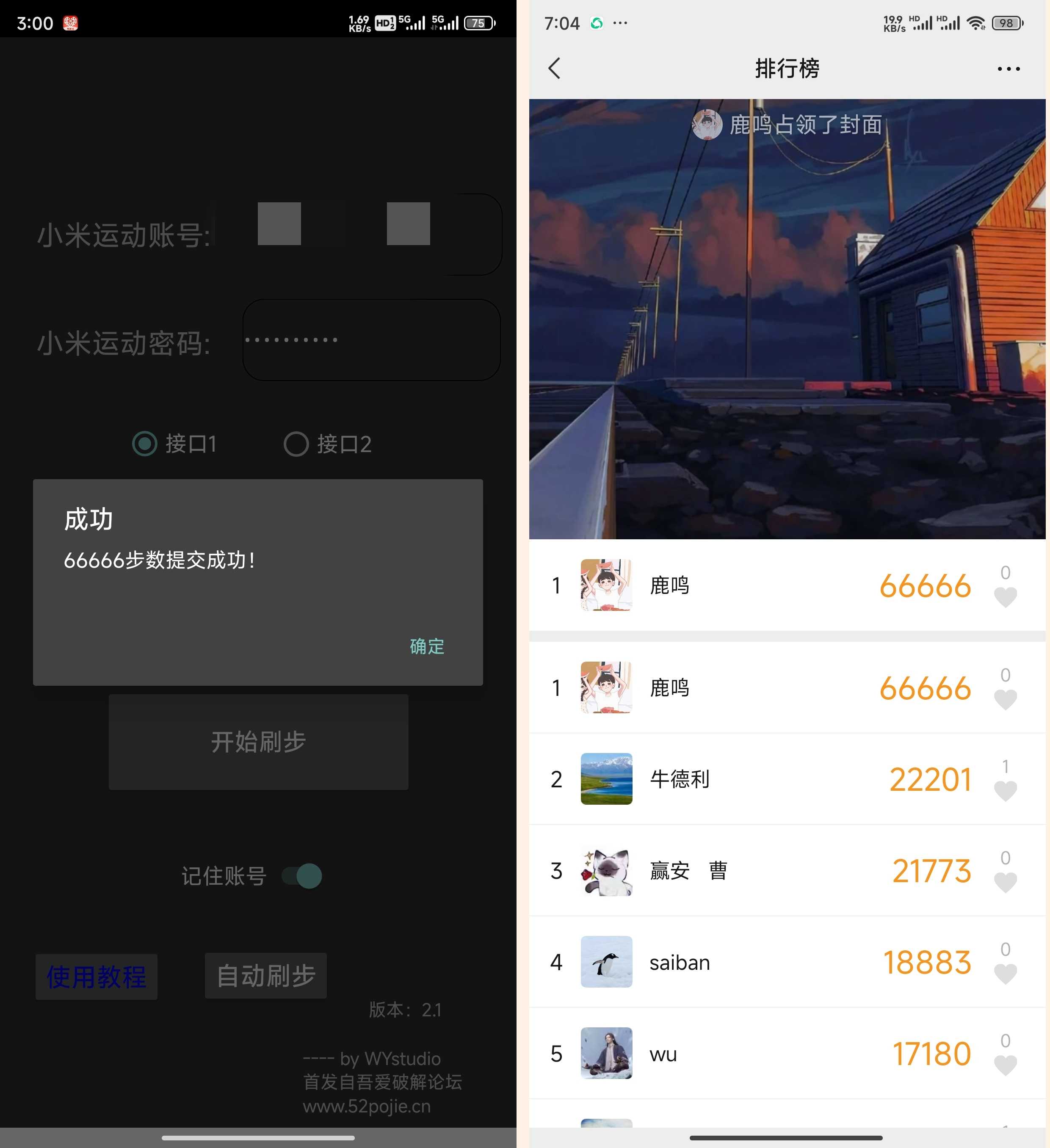The width and height of the screenshot is (1050, 1148).
Task: Confirm the success dialog with 确定
Action: click(x=426, y=646)
